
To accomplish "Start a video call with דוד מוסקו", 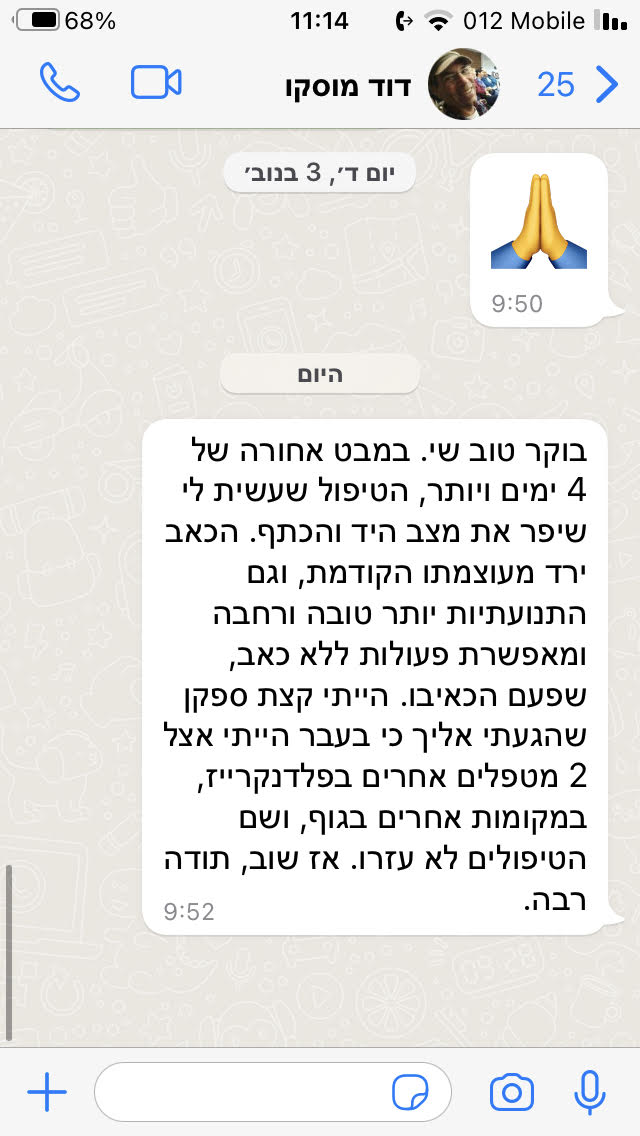I will tap(156, 84).
